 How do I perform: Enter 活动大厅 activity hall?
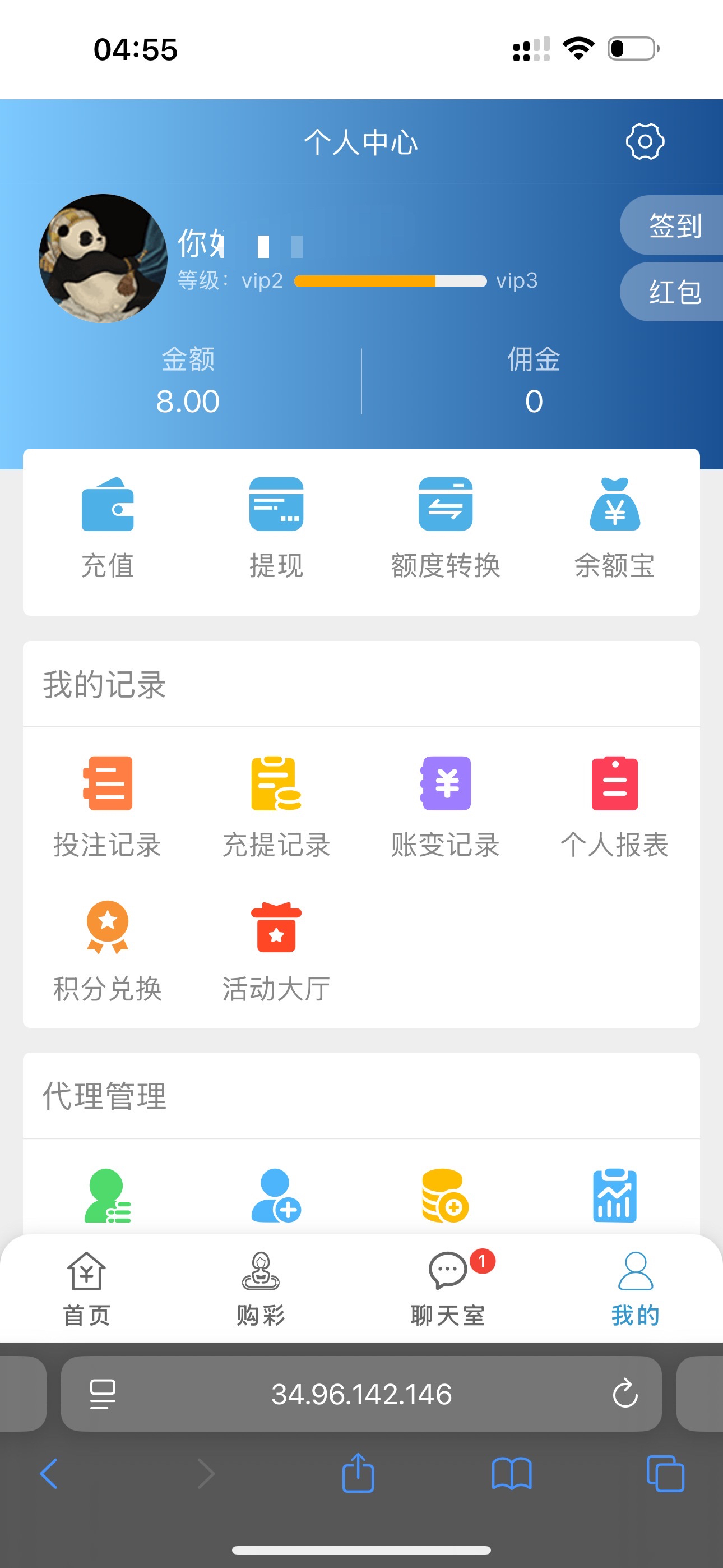pyautogui.click(x=276, y=950)
